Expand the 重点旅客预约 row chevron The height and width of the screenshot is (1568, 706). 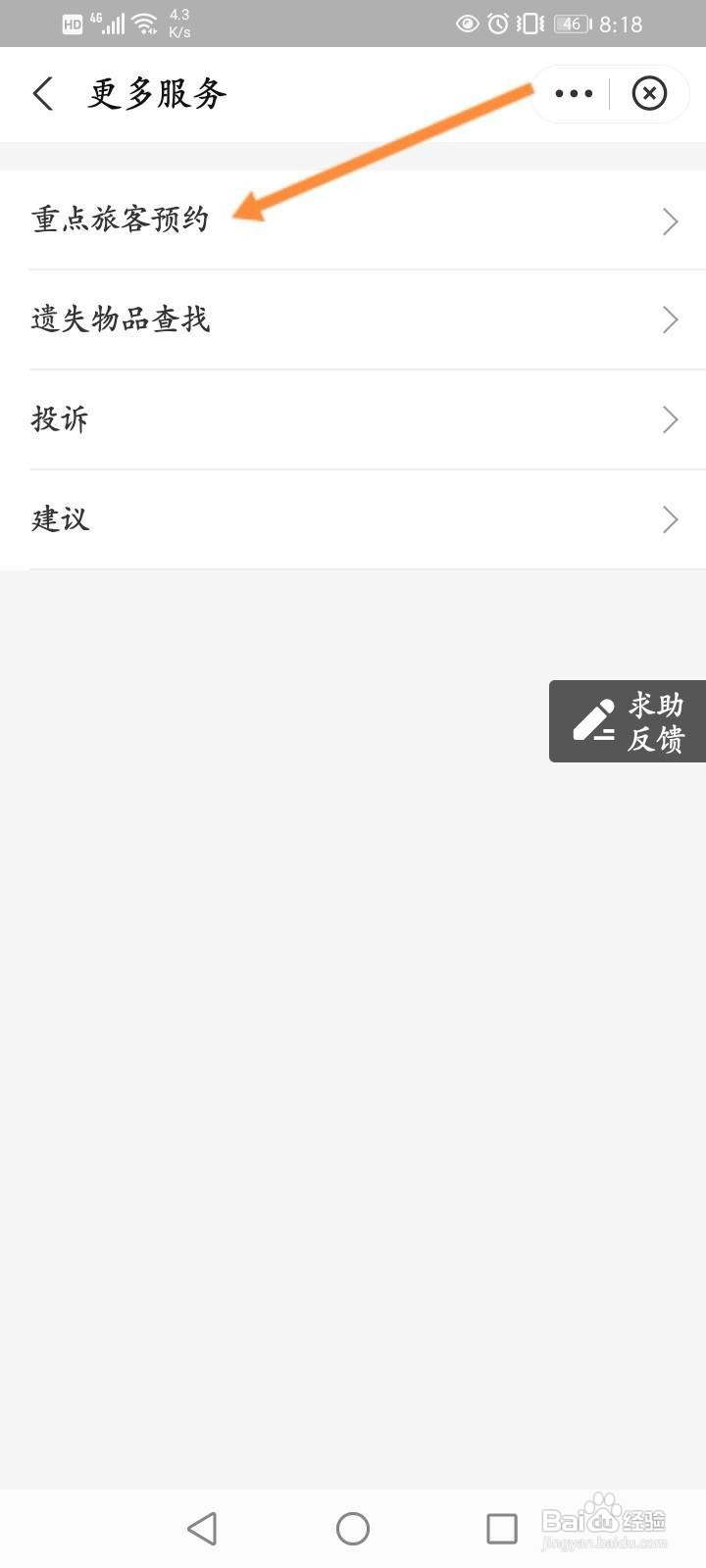[x=670, y=221]
